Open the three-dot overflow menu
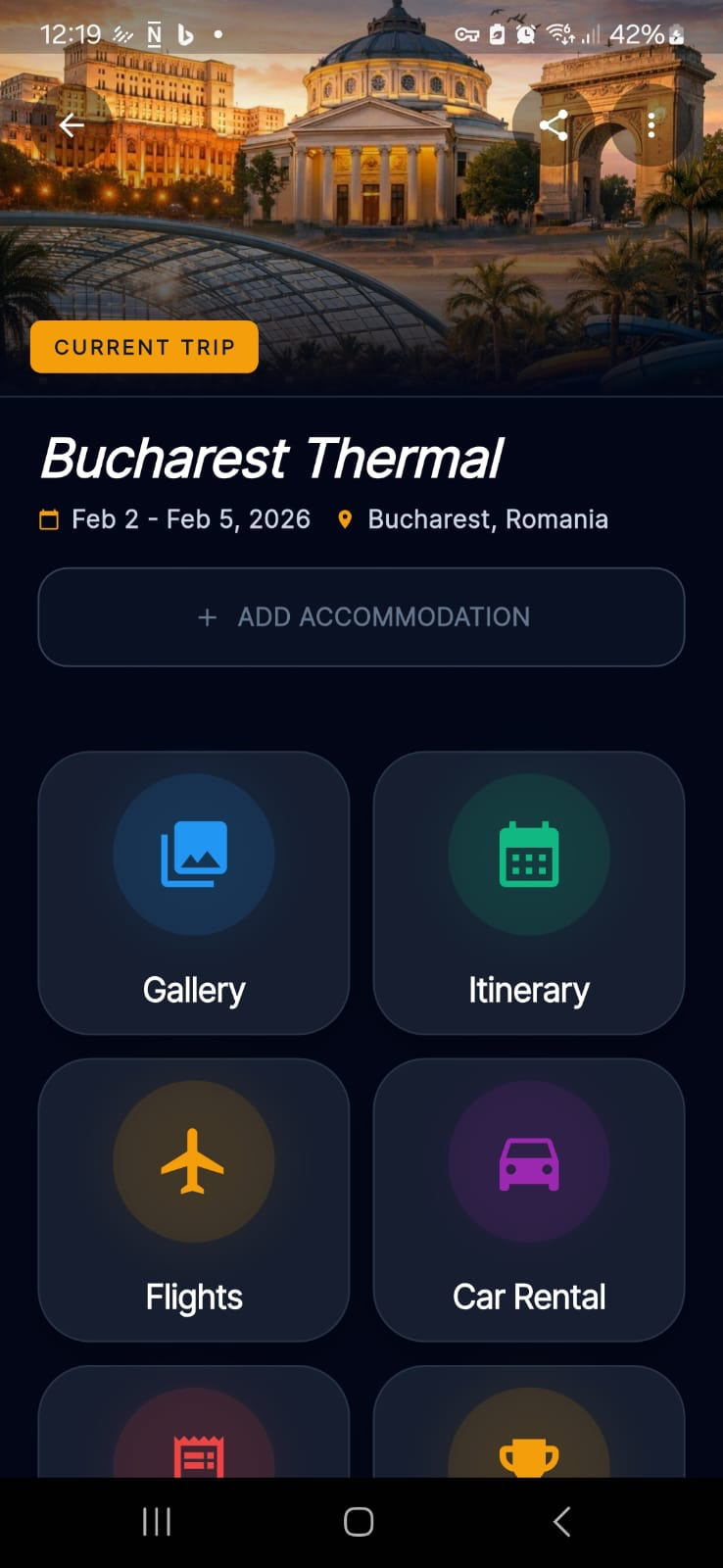 tap(651, 125)
